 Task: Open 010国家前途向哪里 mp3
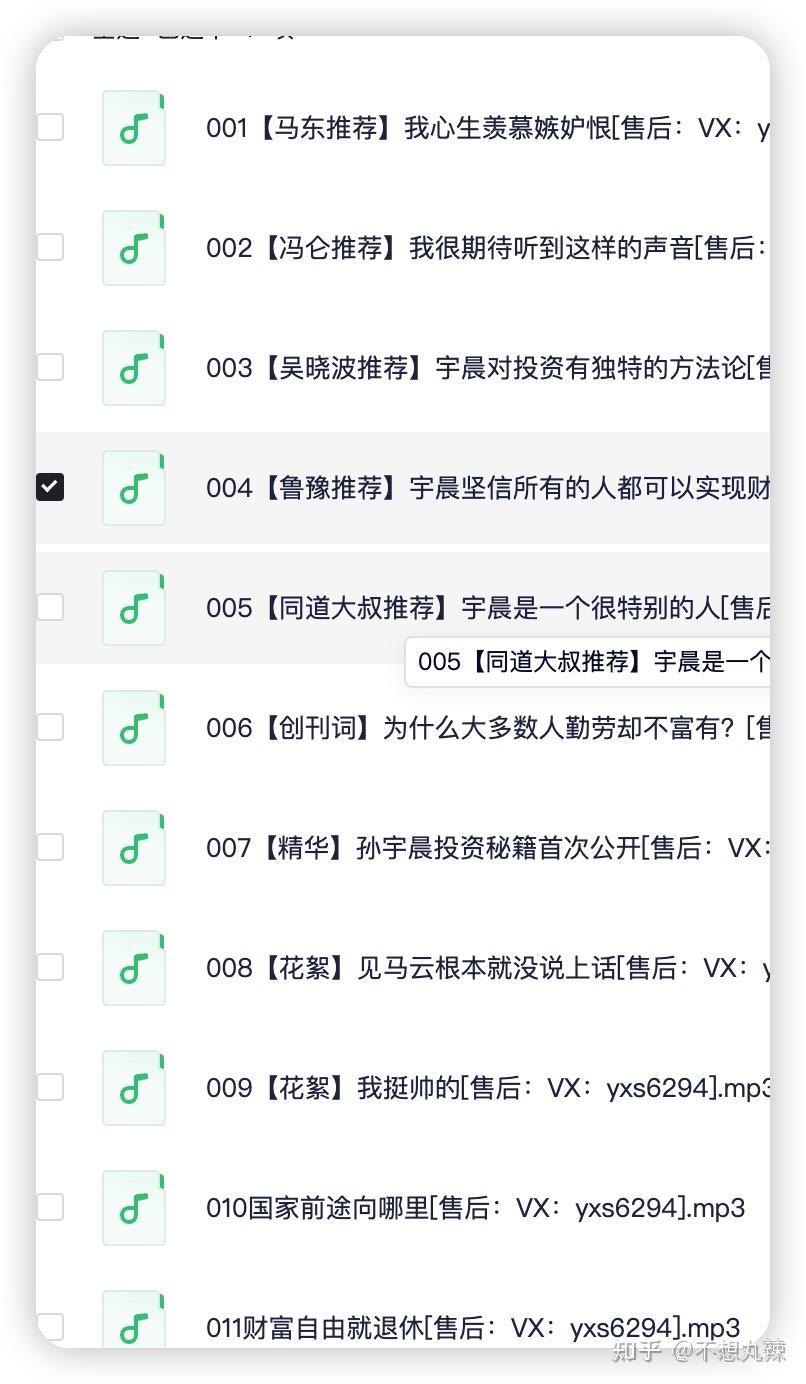[x=475, y=1208]
